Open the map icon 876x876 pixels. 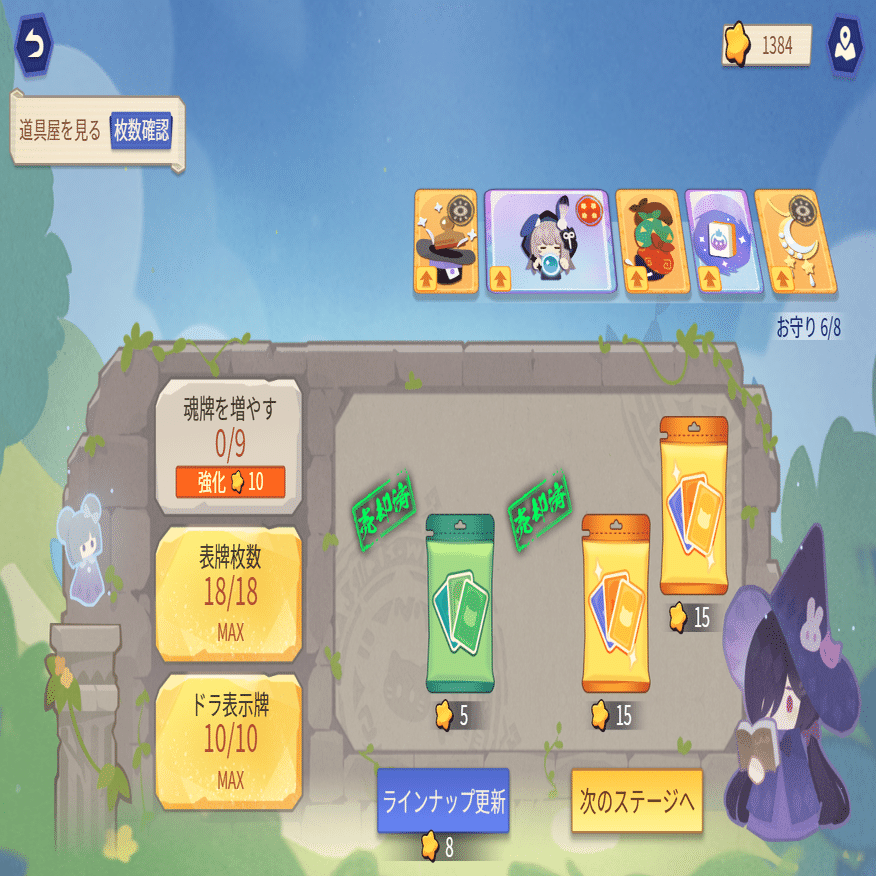pyautogui.click(x=845, y=44)
